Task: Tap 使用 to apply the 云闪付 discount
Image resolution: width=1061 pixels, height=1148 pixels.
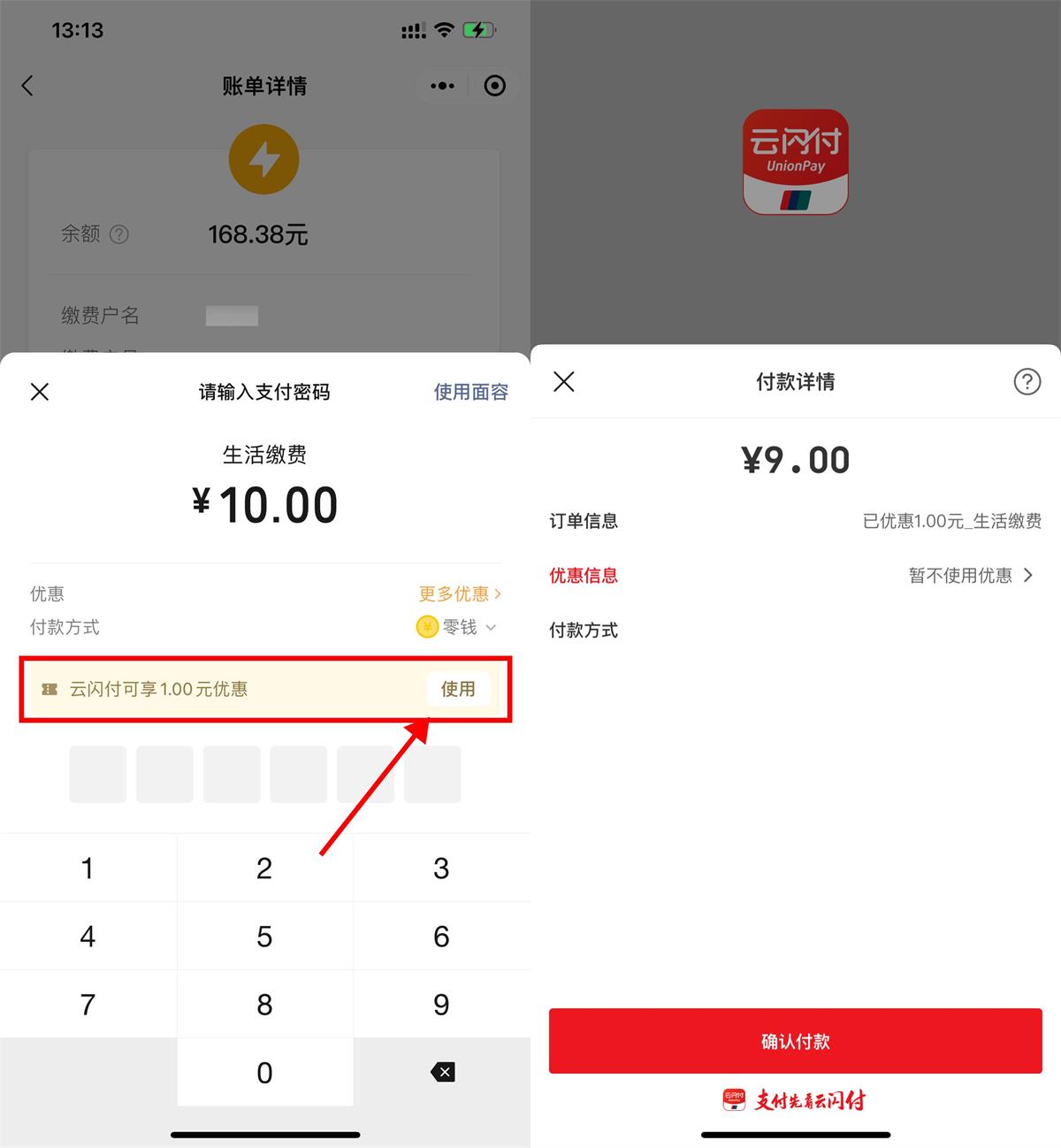Action: pyautogui.click(x=458, y=689)
